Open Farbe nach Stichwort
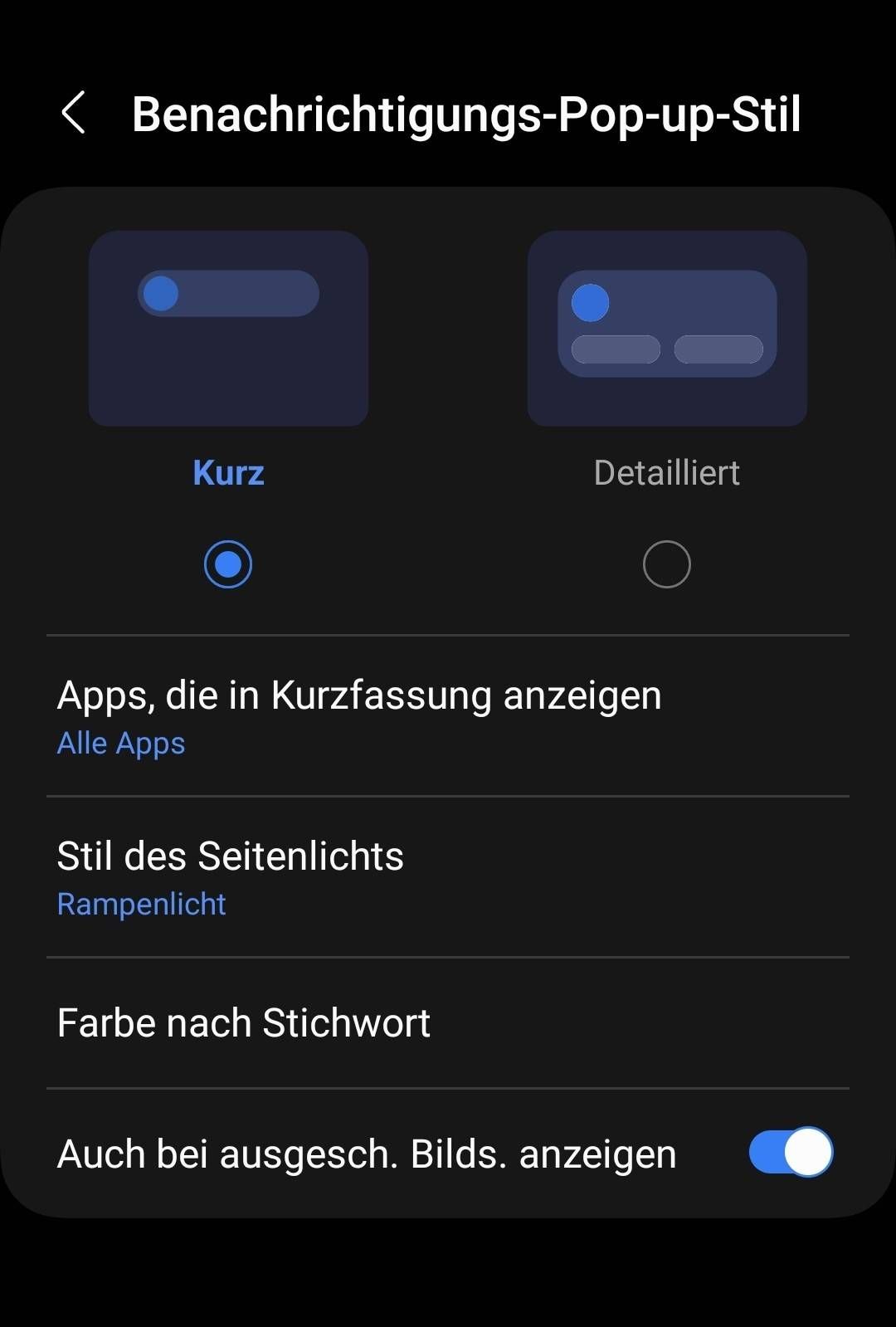This screenshot has width=896, height=1327. [448, 1022]
